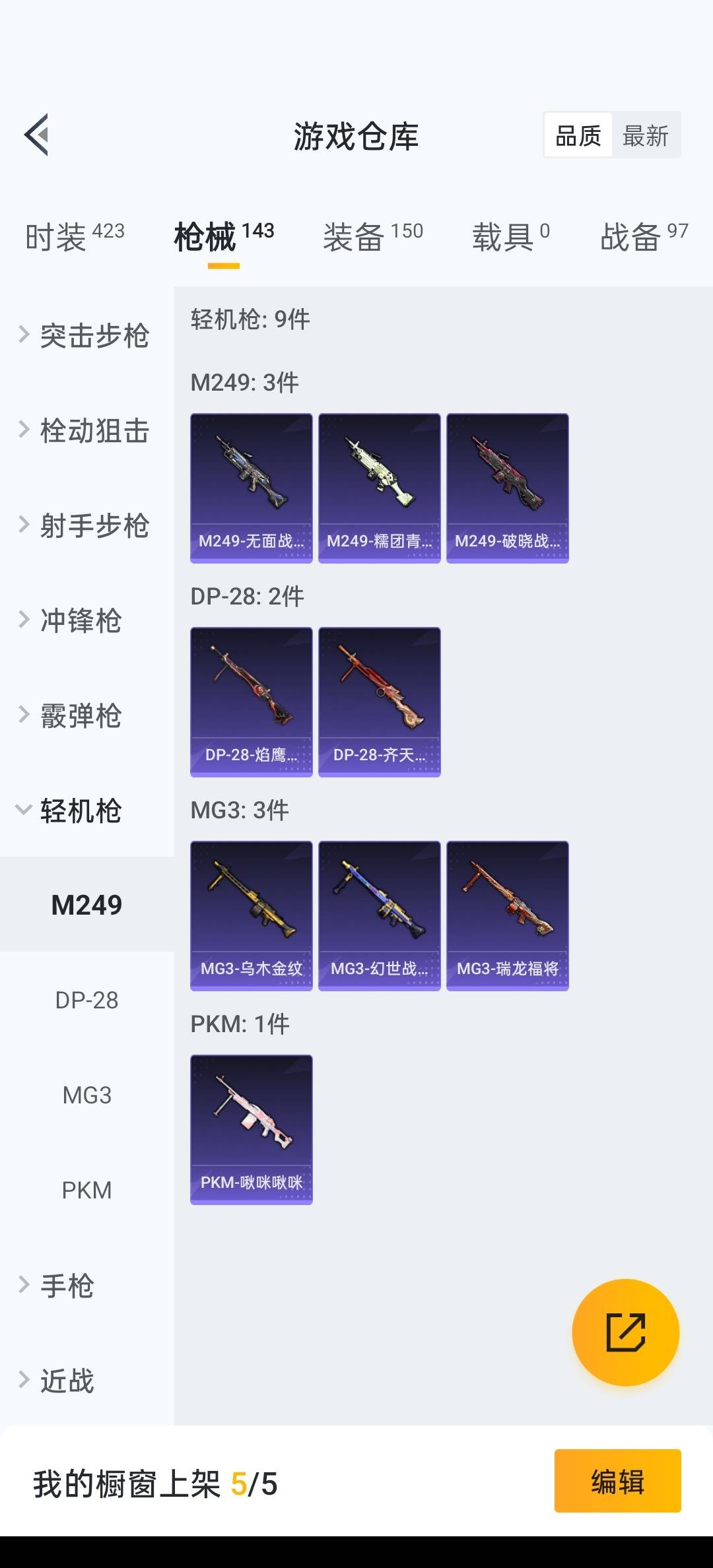Sort by 品质
This screenshot has width=713, height=1568.
[578, 136]
